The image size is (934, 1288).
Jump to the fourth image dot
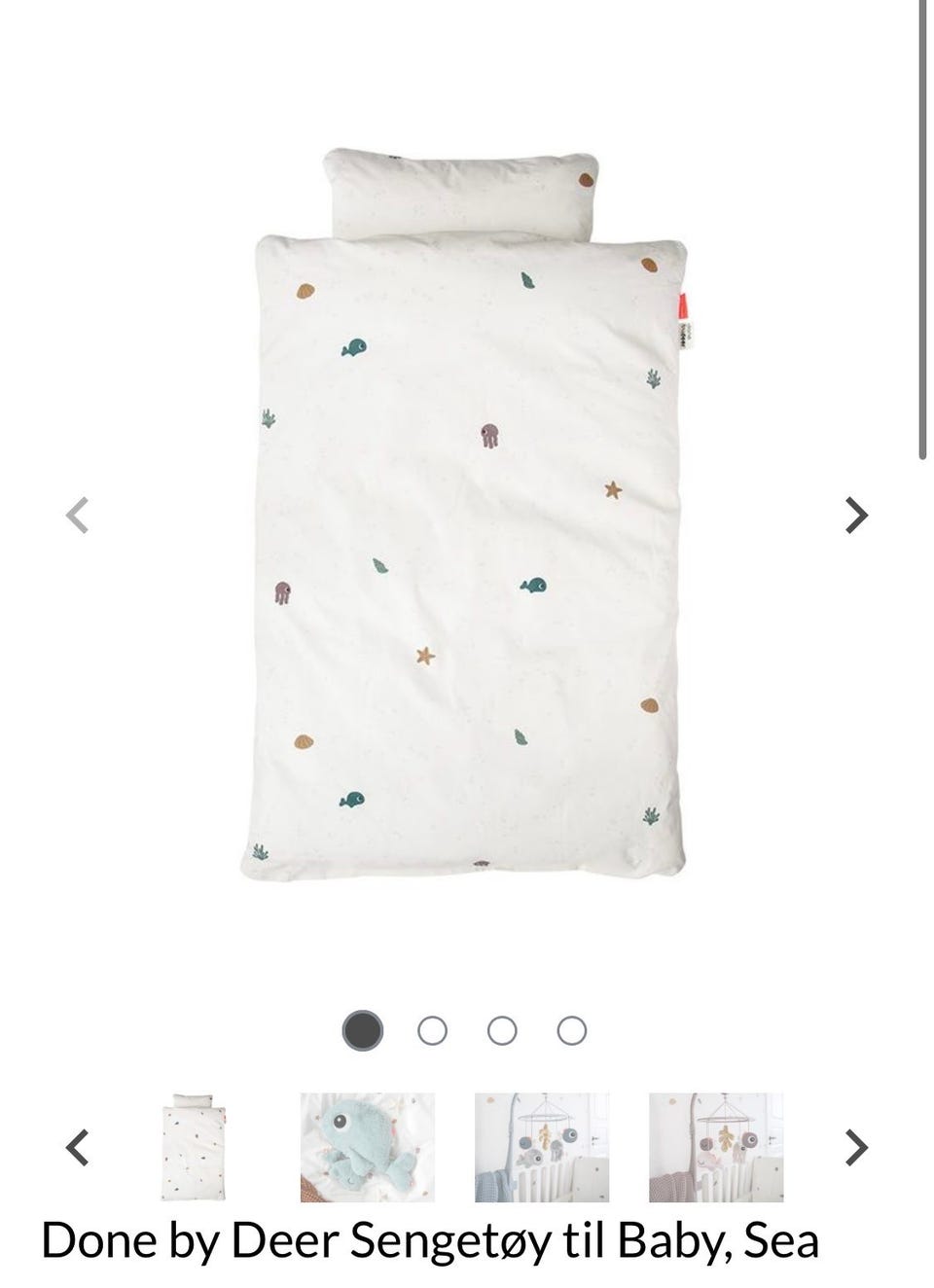[x=572, y=1030]
